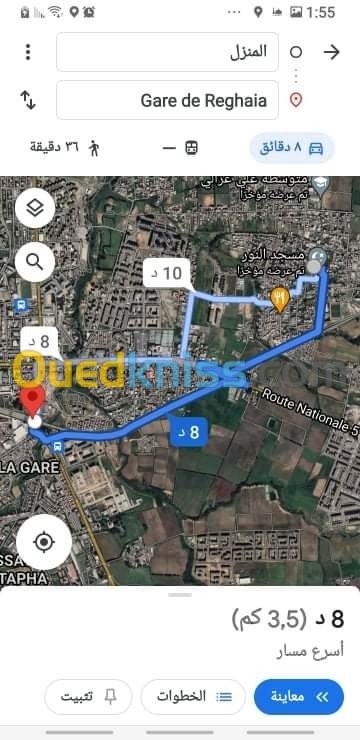Pin this route with تثبيت
Image resolution: width=360 pixels, height=740 pixels.
click(88, 697)
